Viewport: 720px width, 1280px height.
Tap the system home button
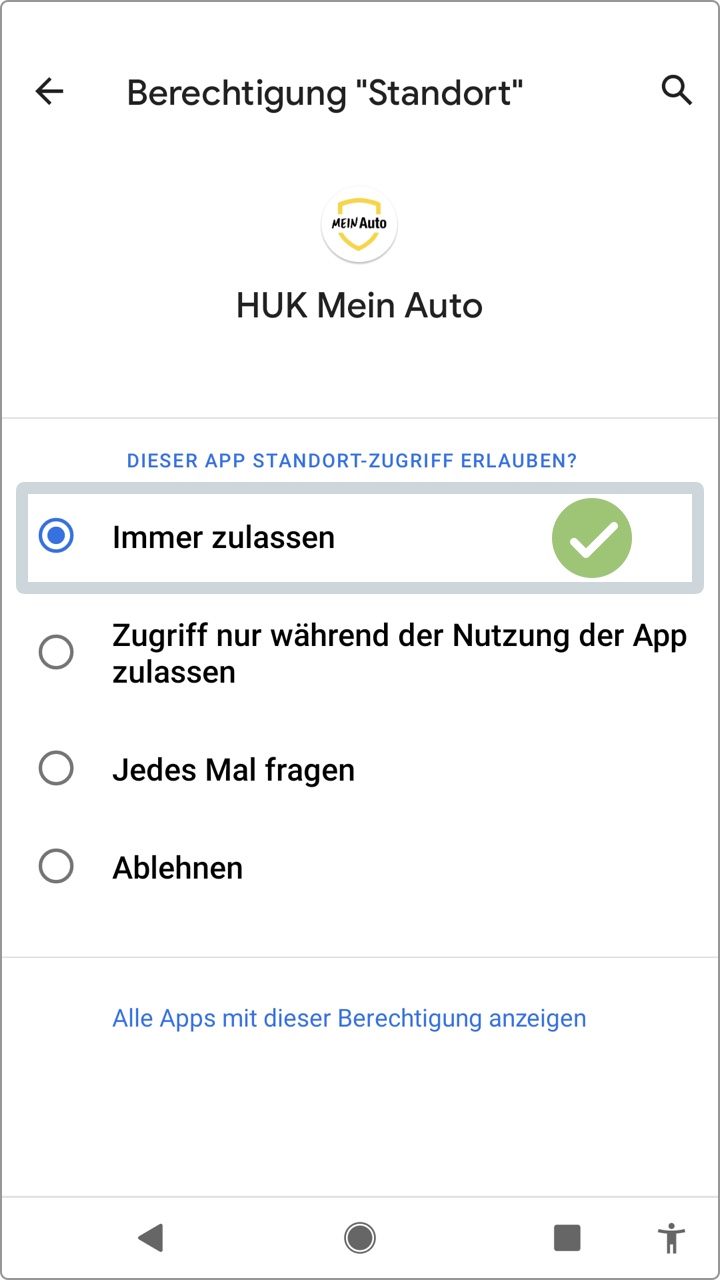(x=360, y=1238)
